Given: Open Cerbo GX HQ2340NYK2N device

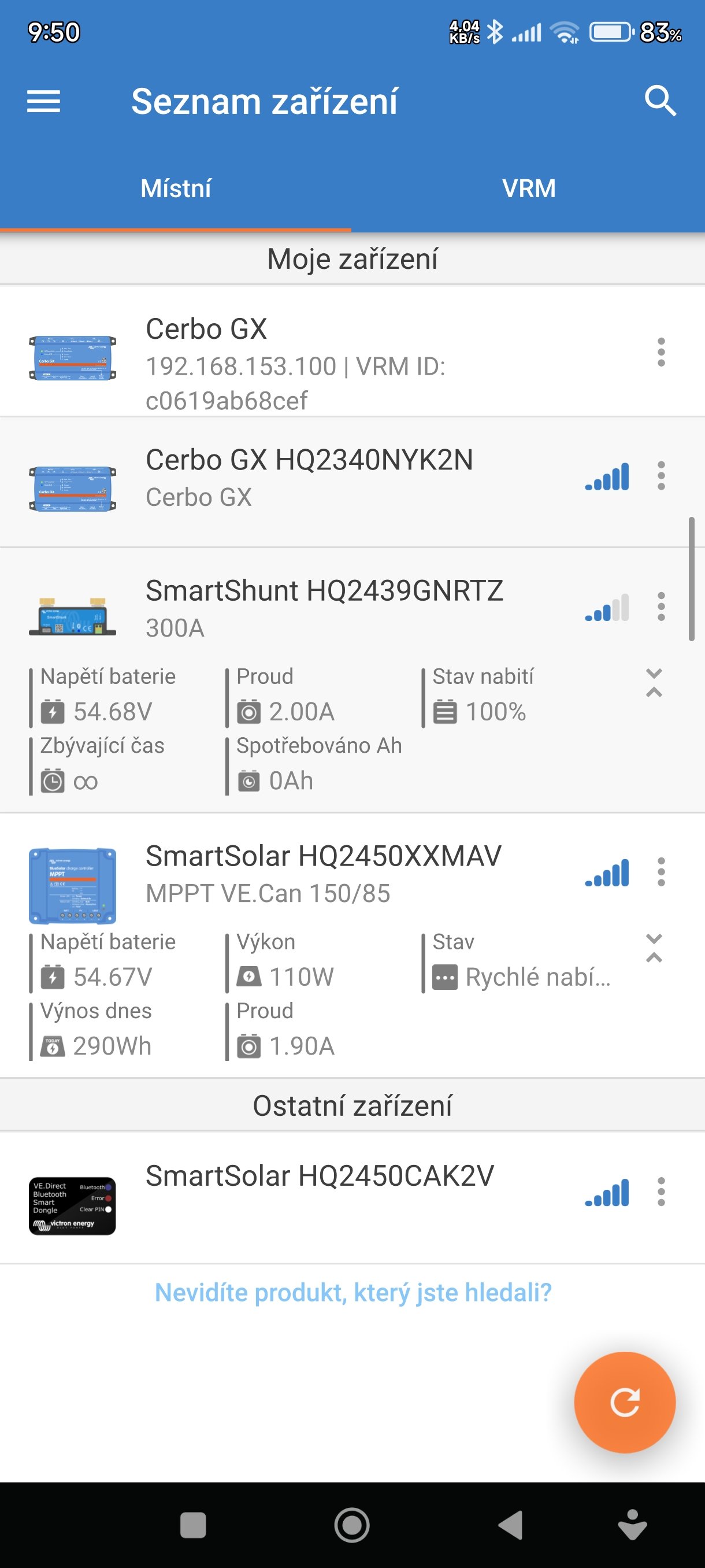Looking at the screenshot, I should 309,477.
